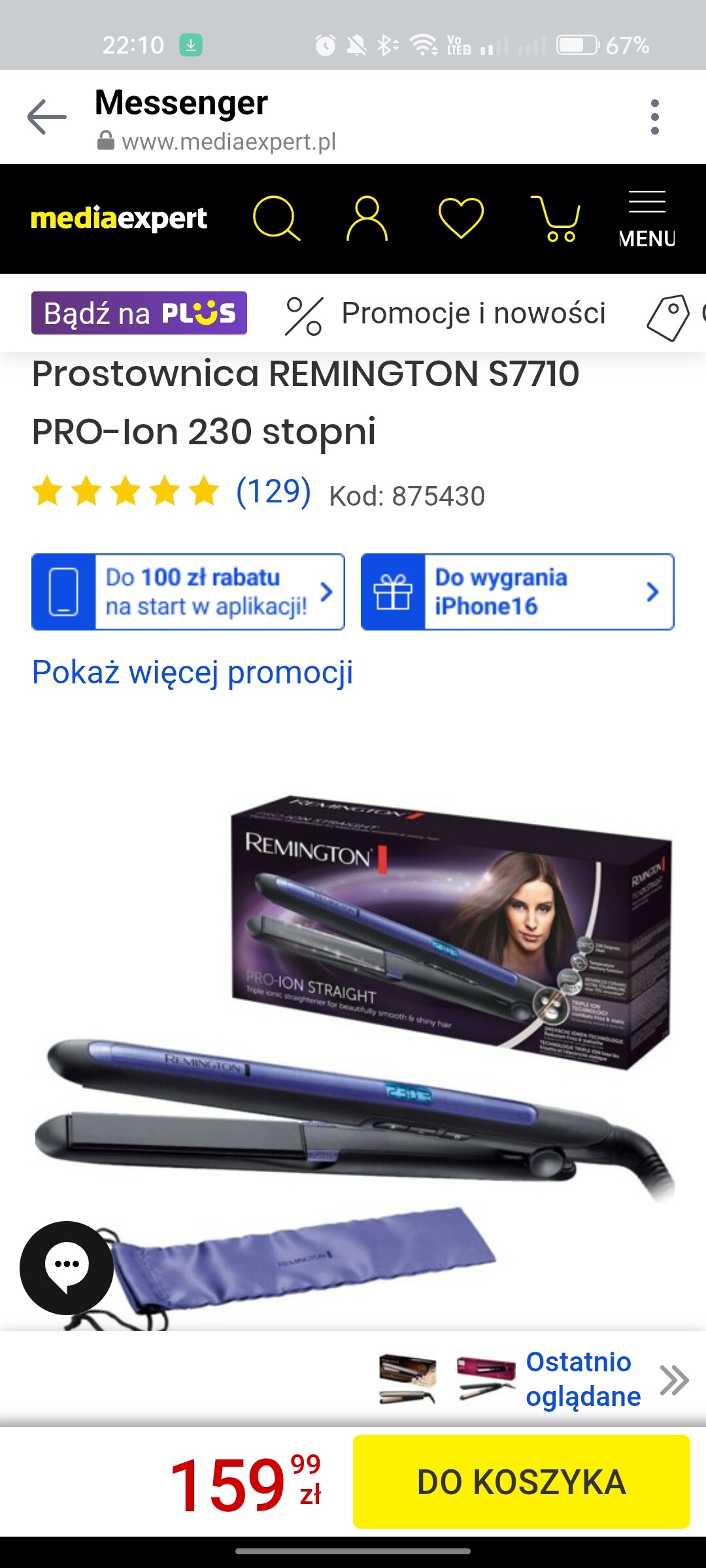The width and height of the screenshot is (706, 1568).
Task: Open the Do wygrania iPhone16 promo
Action: click(x=518, y=592)
